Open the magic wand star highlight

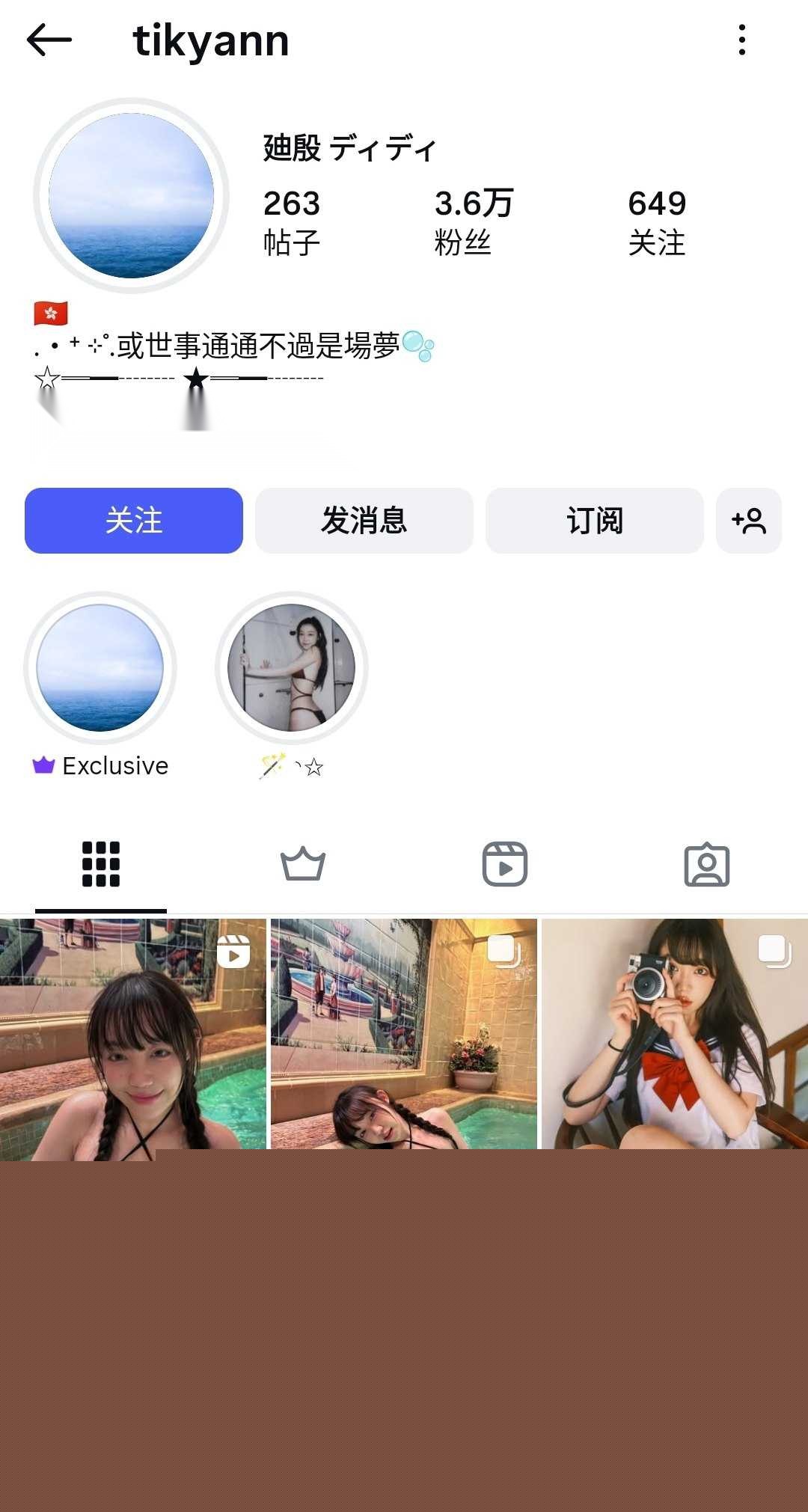pos(292,667)
